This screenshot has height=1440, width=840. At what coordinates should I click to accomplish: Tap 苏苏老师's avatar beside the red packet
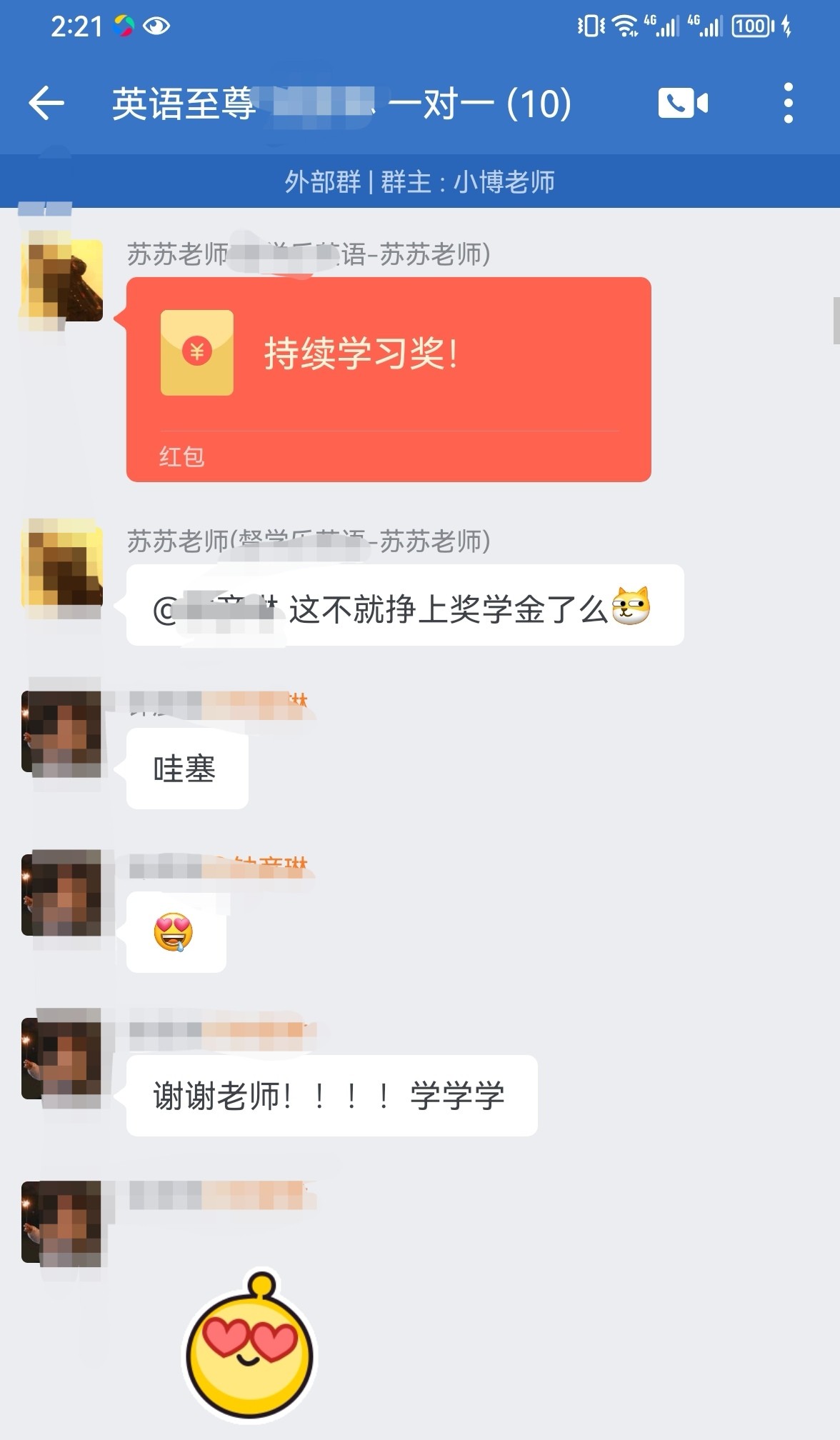63,281
